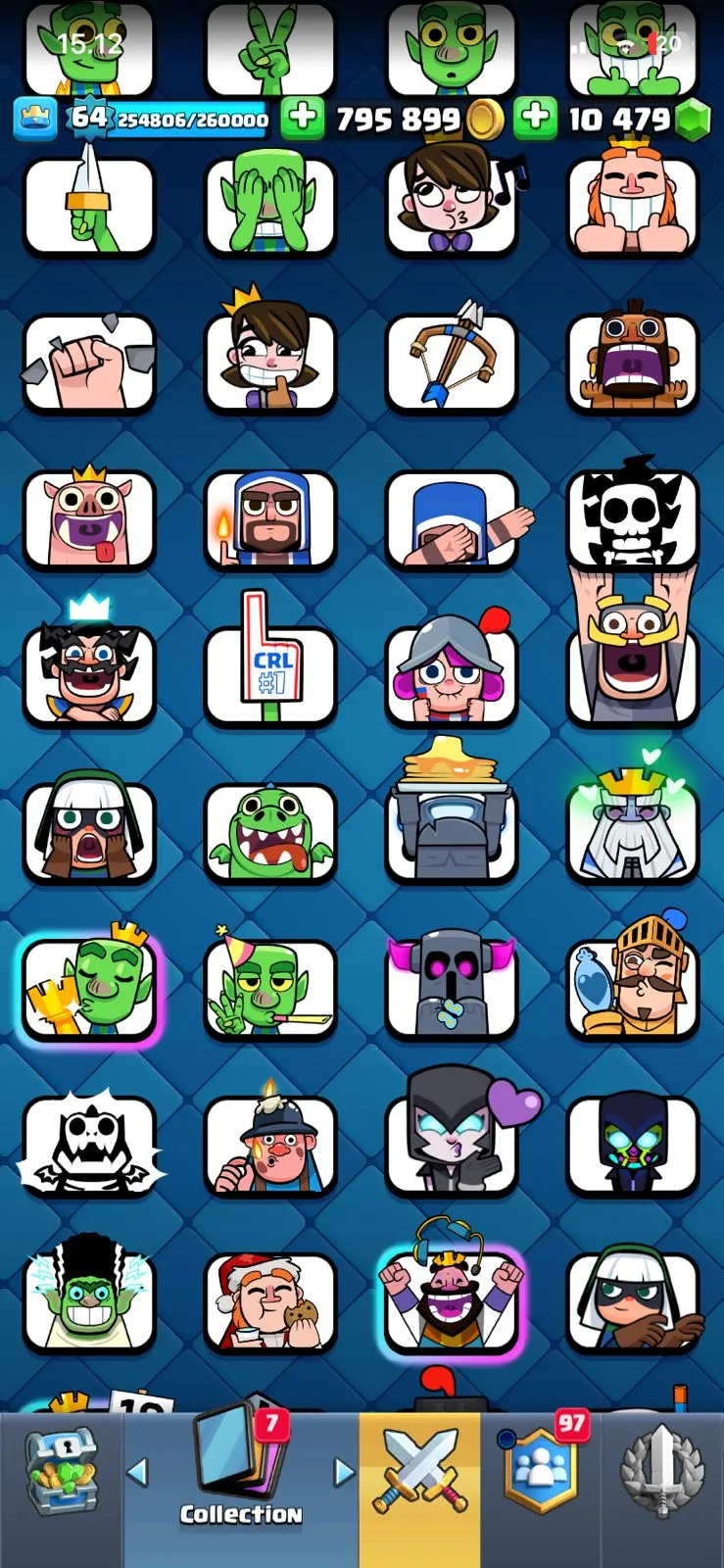Select the goblin kissing trophy emote
Viewport: 724px width, 1568px height.
tap(89, 988)
